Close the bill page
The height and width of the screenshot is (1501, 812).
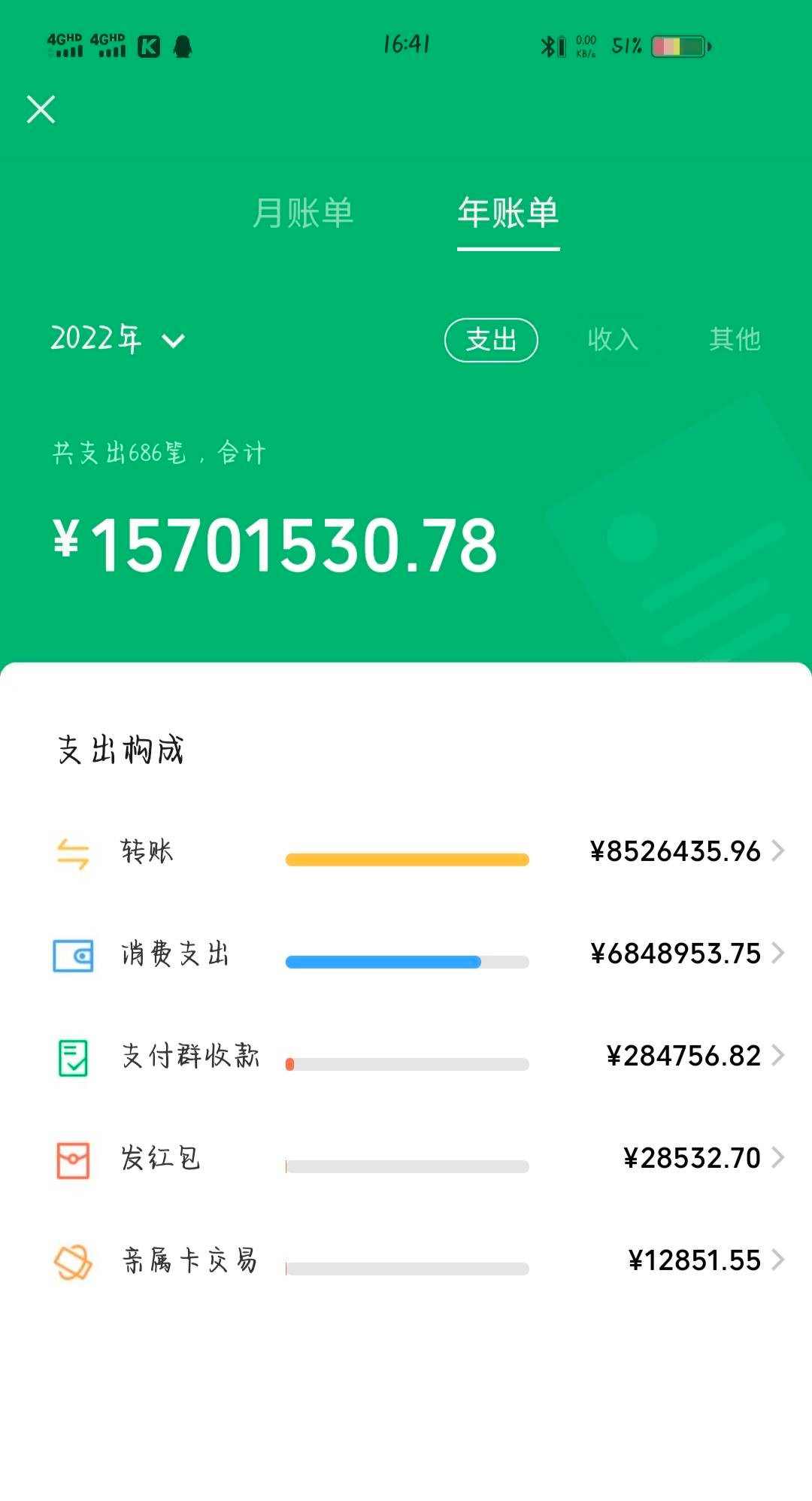41,110
